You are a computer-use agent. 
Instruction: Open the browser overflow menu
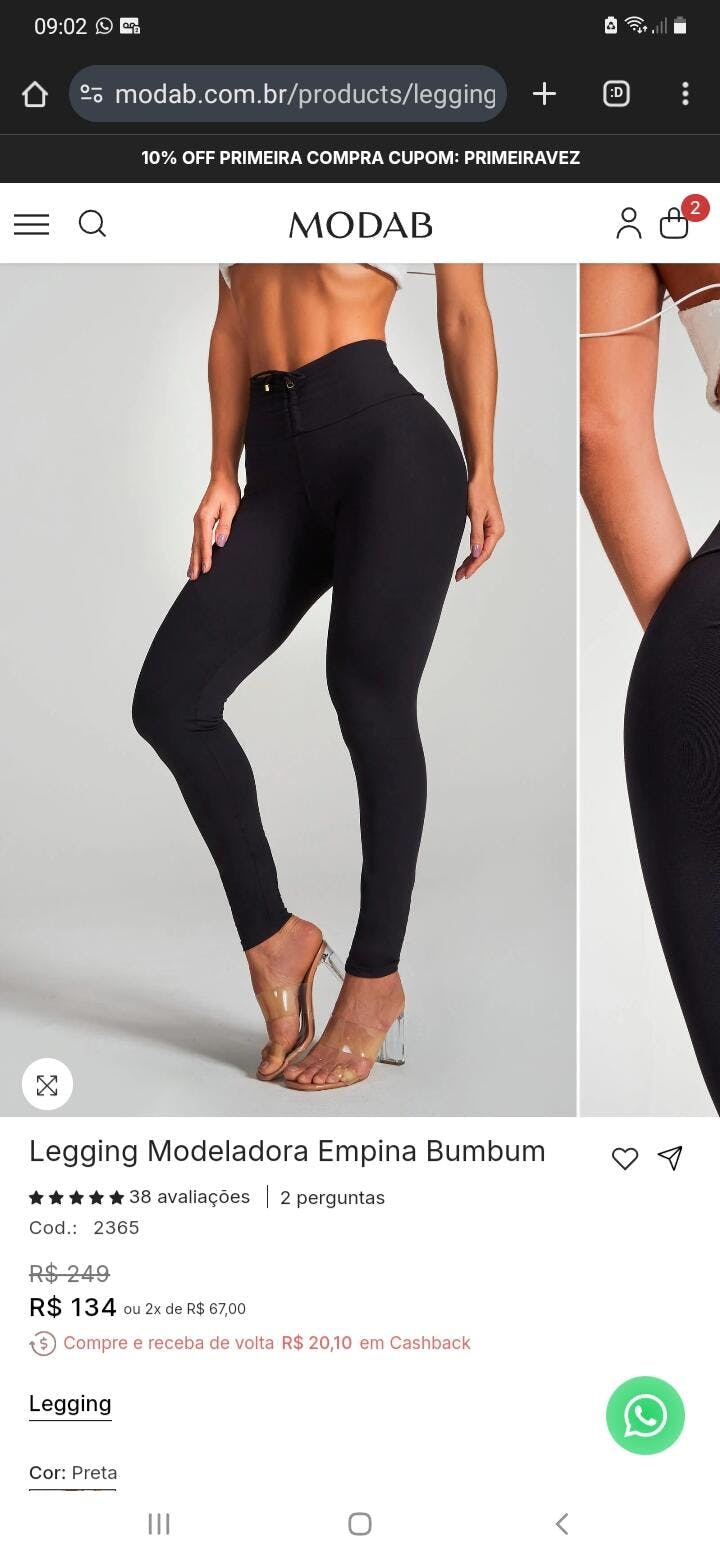click(685, 94)
